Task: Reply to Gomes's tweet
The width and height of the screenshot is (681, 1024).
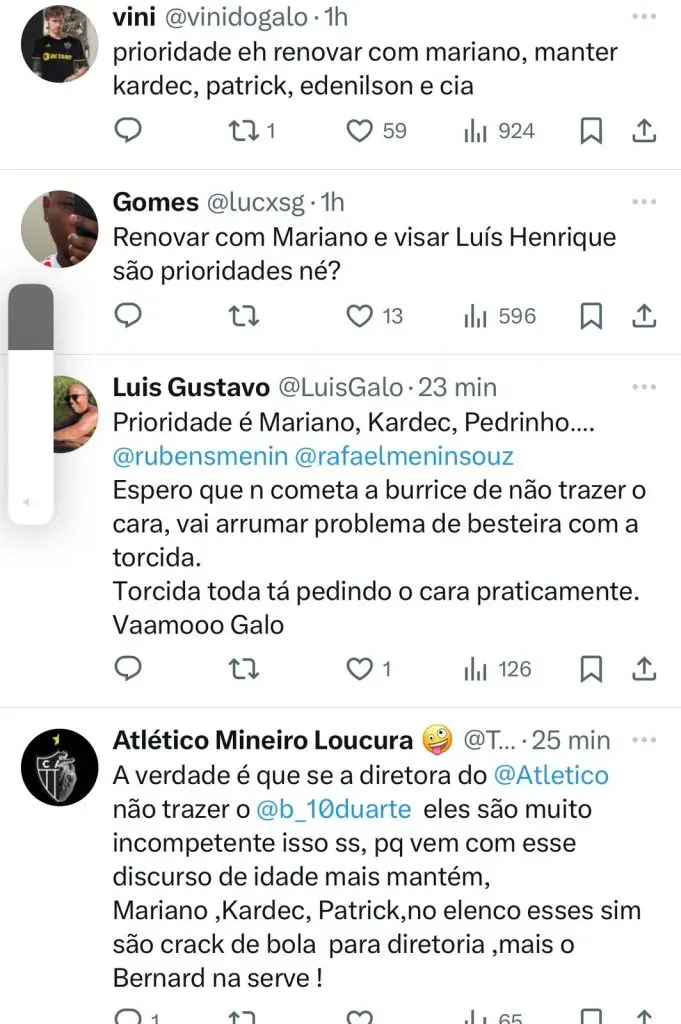Action: click(x=128, y=316)
